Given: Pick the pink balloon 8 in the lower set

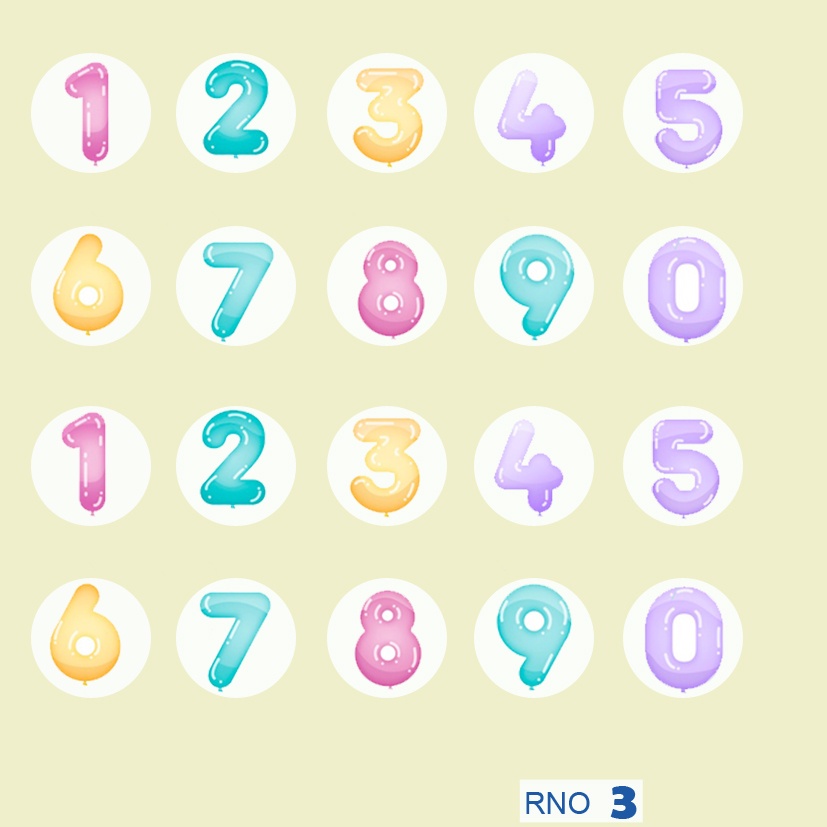Looking at the screenshot, I should 388,638.
